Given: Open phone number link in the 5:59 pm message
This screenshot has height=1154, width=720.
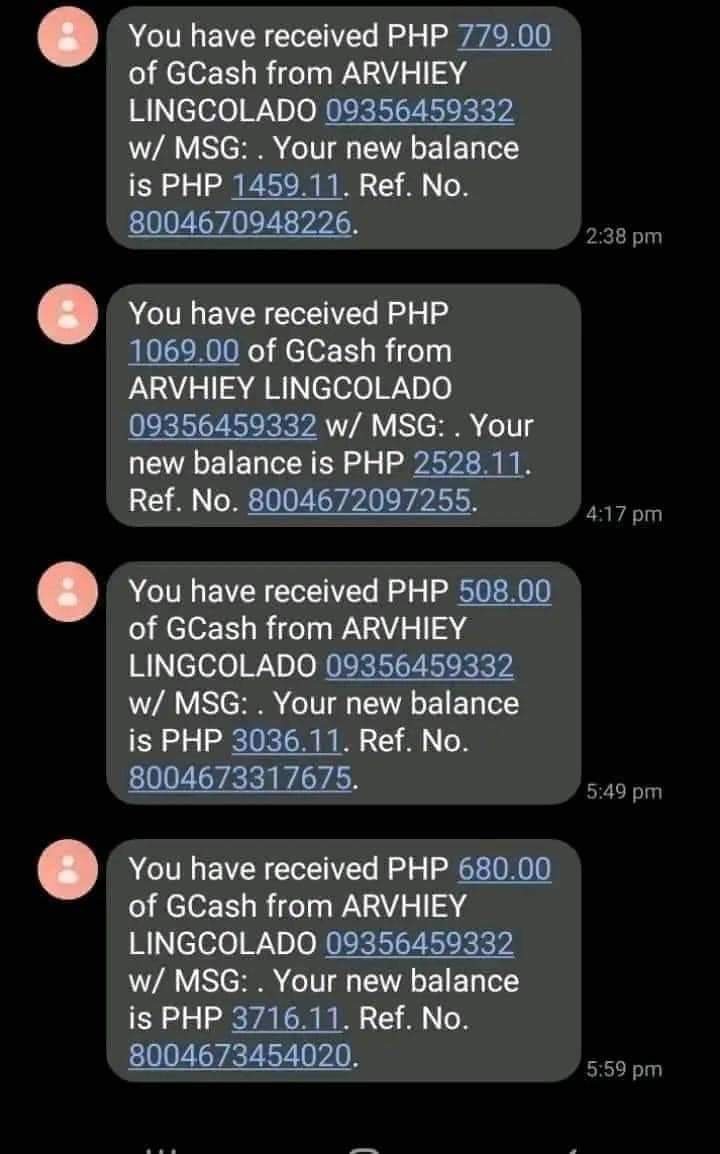Looking at the screenshot, I should pos(420,943).
